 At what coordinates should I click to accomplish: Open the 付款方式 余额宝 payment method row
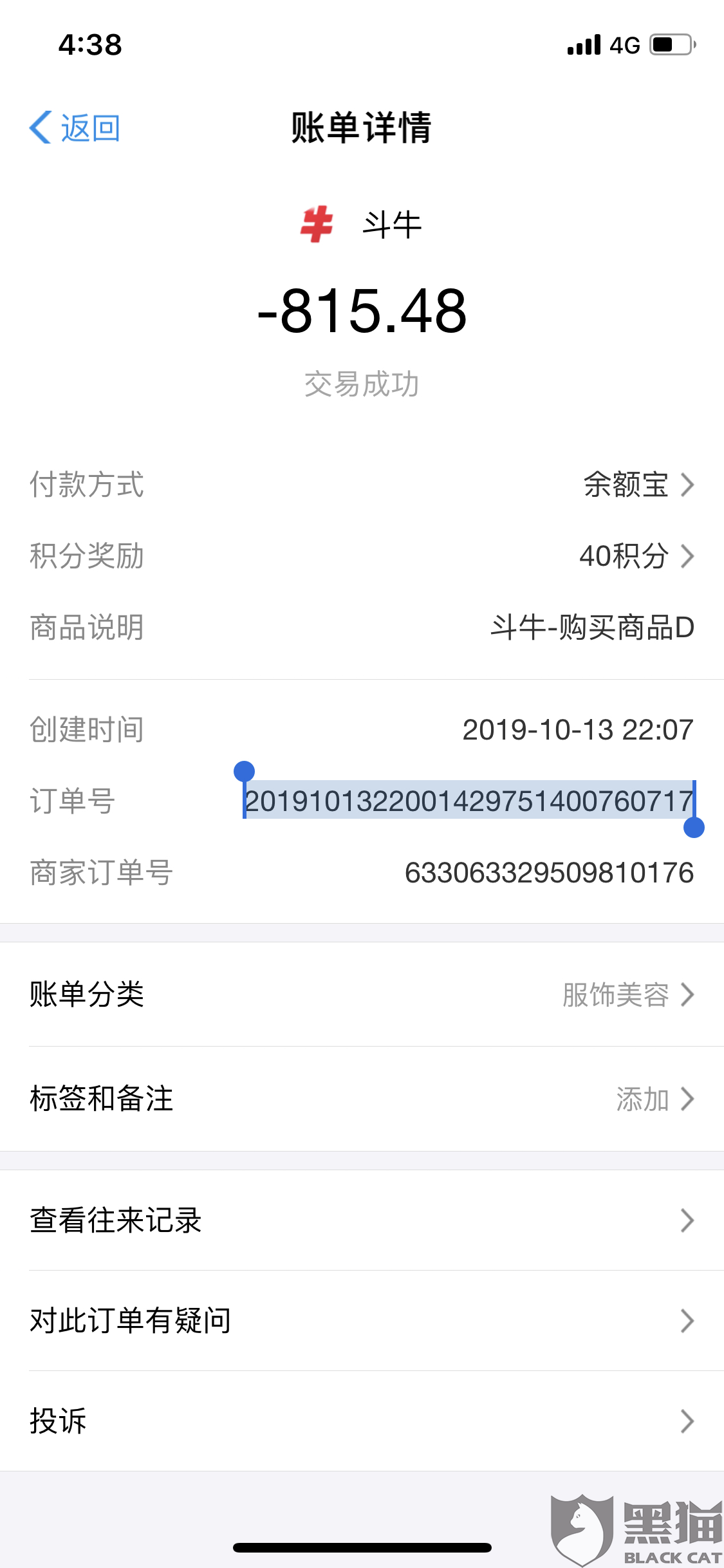[362, 485]
